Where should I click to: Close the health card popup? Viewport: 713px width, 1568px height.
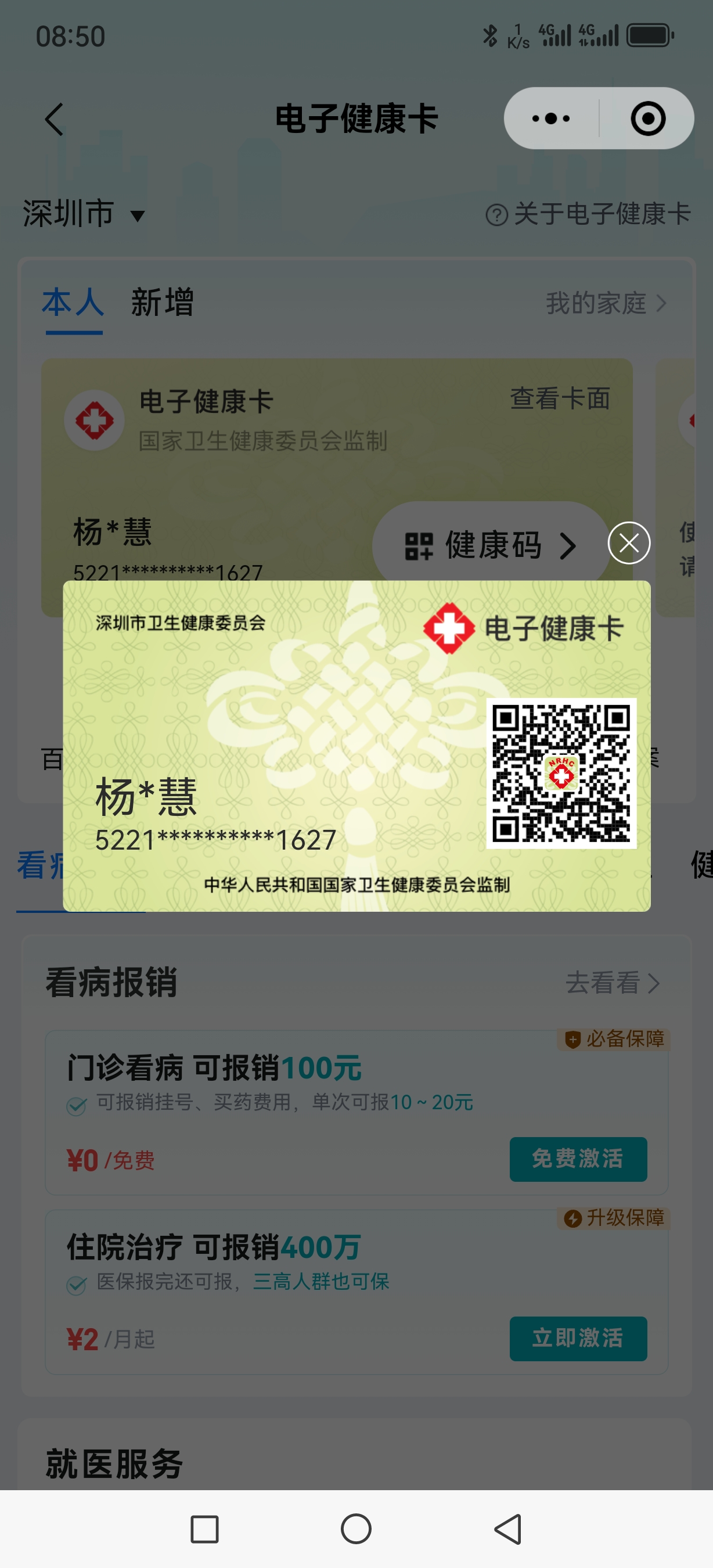pos(628,543)
